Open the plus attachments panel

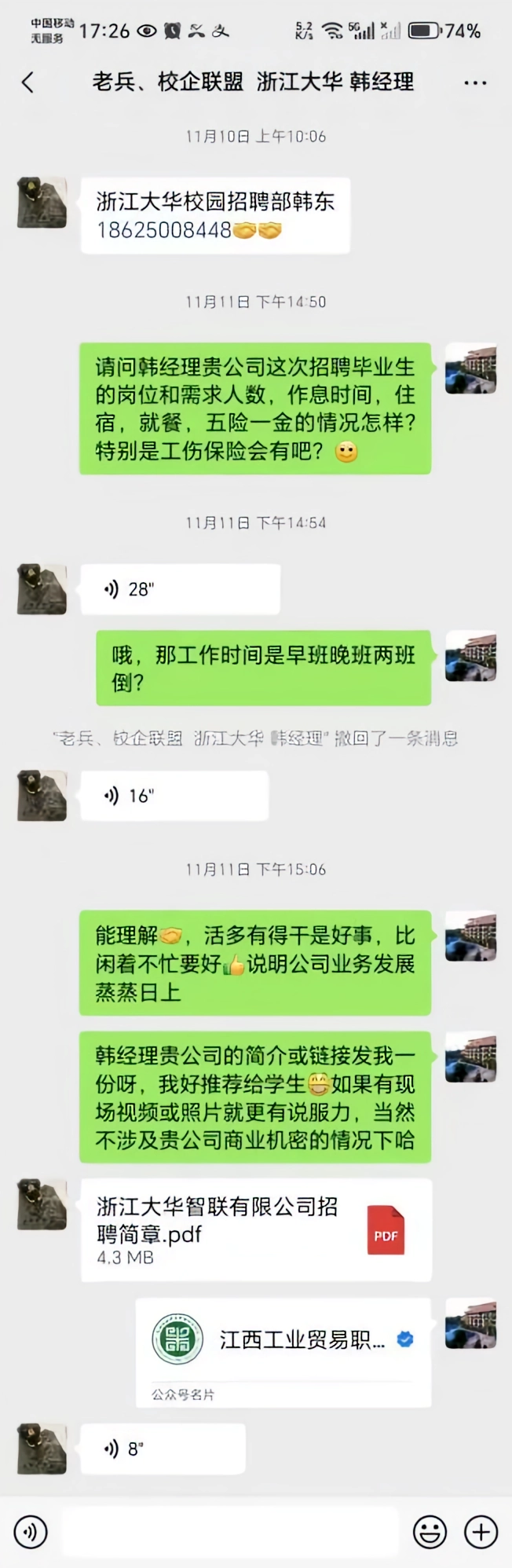(481, 1532)
